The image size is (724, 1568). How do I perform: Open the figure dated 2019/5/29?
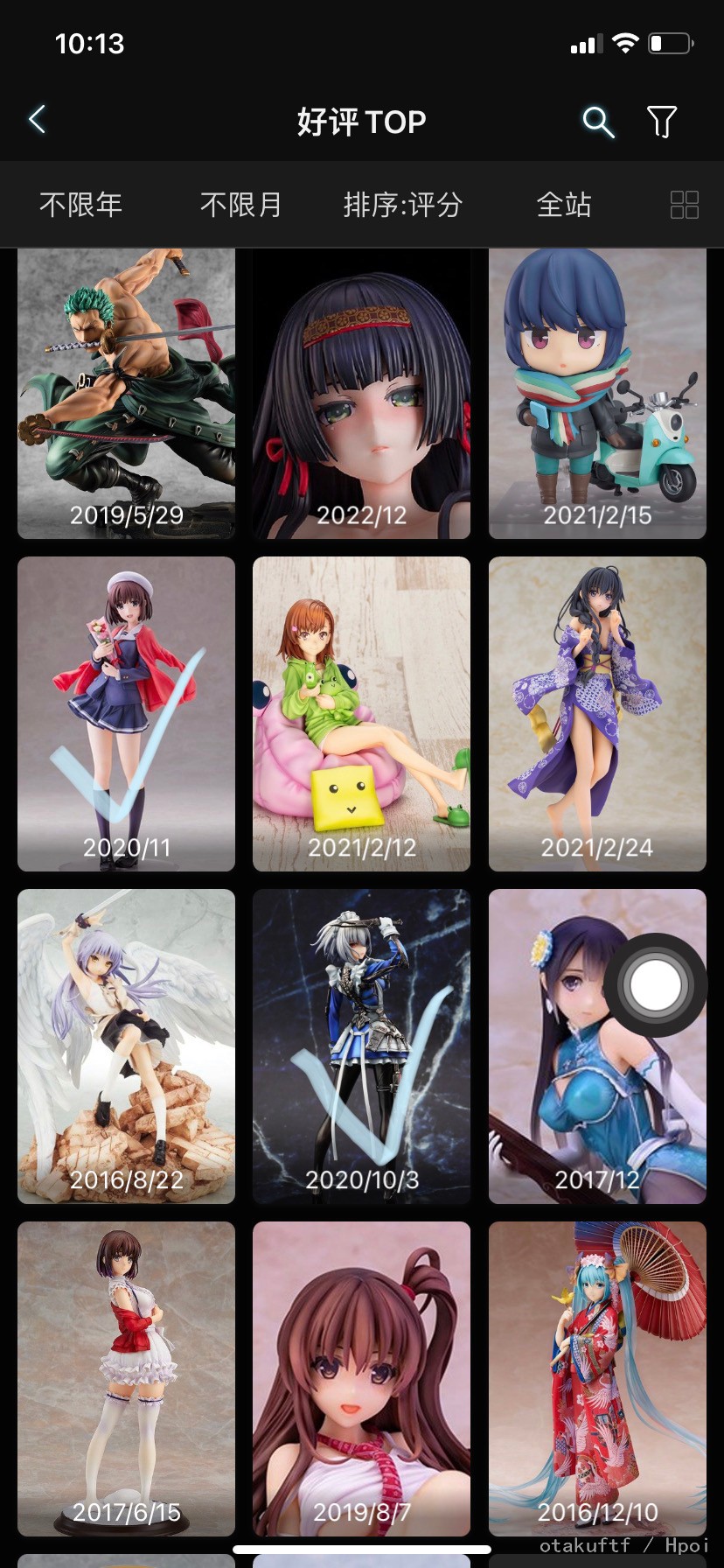(x=126, y=394)
